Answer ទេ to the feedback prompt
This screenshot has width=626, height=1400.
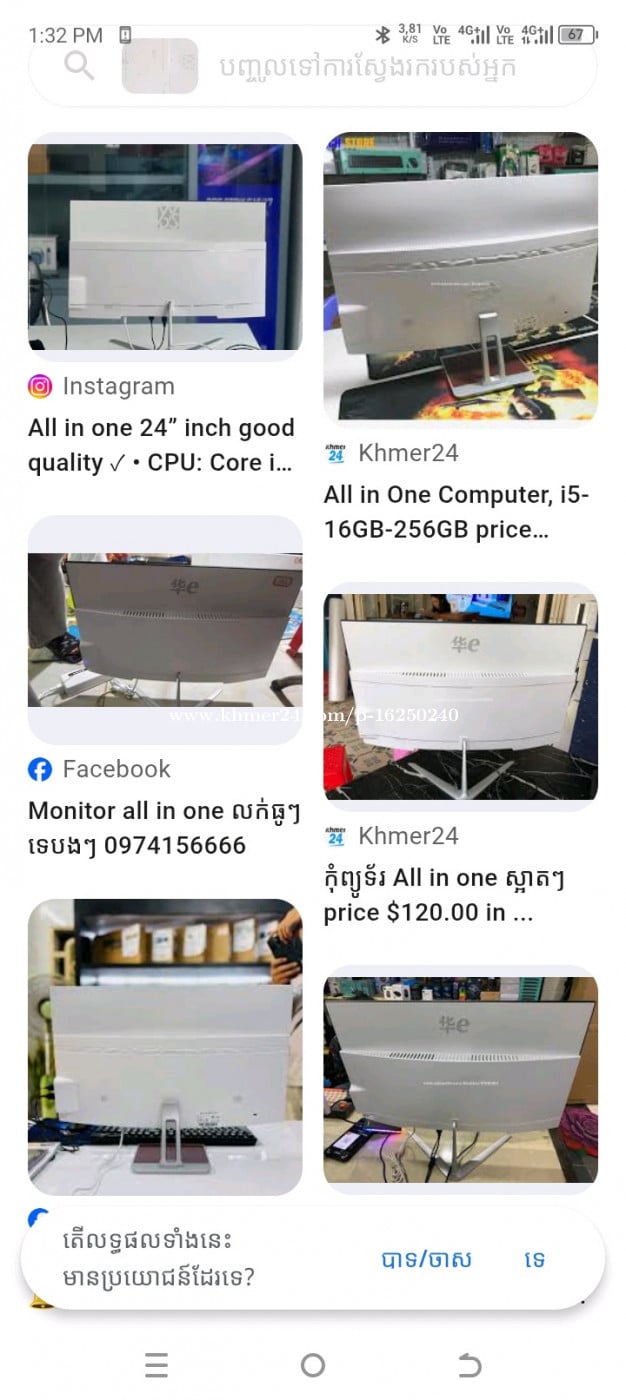coord(535,1259)
